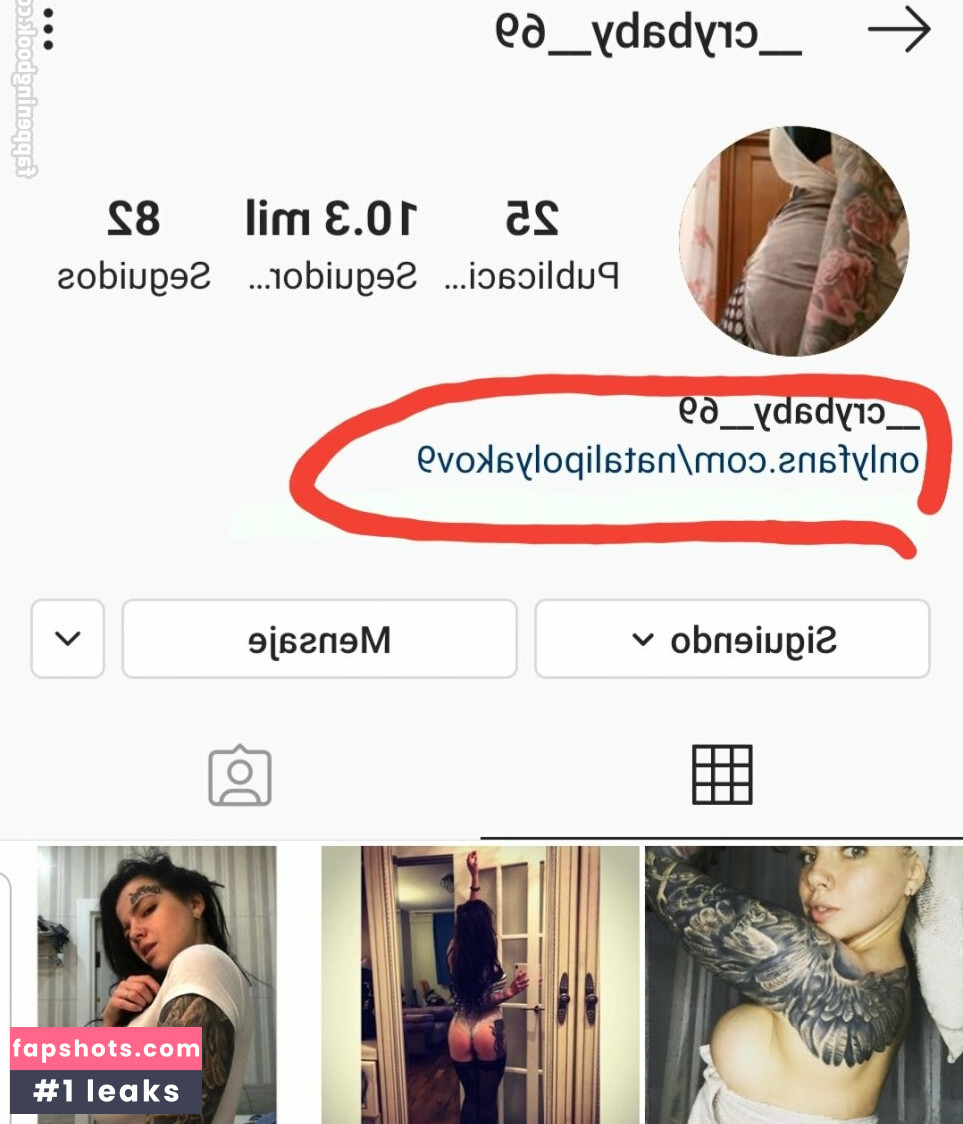Open the three-dot overflow menu
Screen dimensions: 963x1124
[47, 30]
